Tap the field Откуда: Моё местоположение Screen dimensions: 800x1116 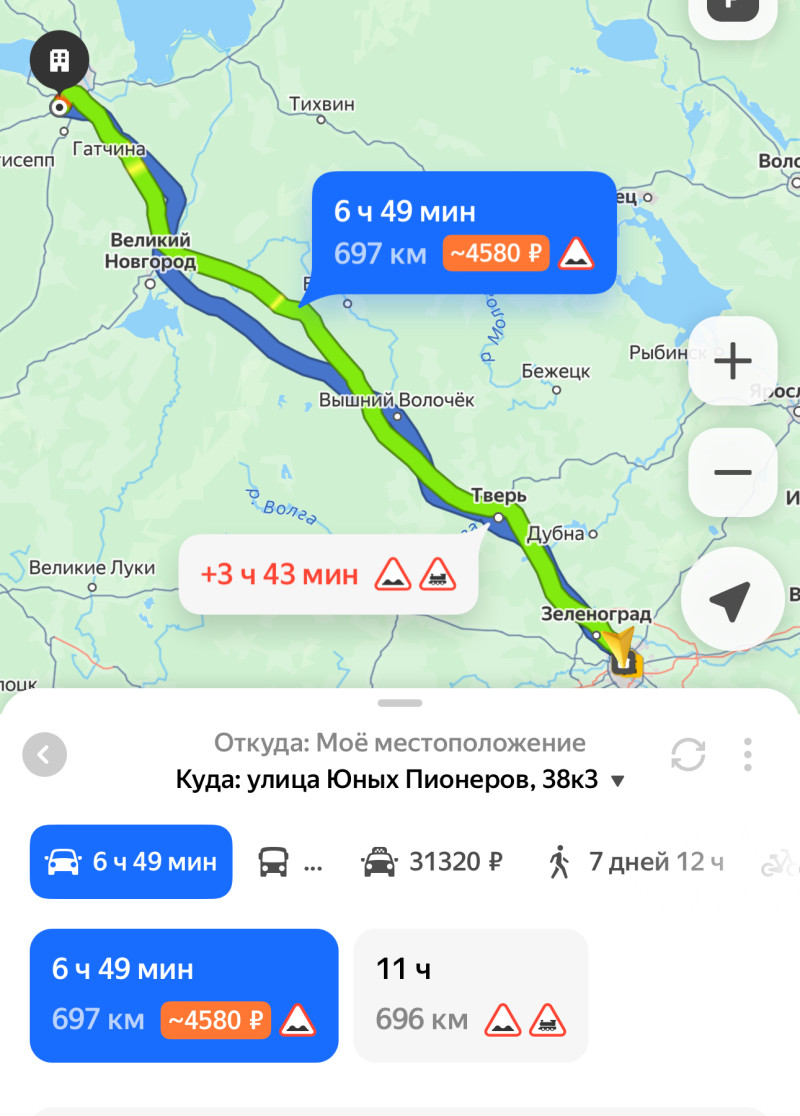(x=399, y=743)
